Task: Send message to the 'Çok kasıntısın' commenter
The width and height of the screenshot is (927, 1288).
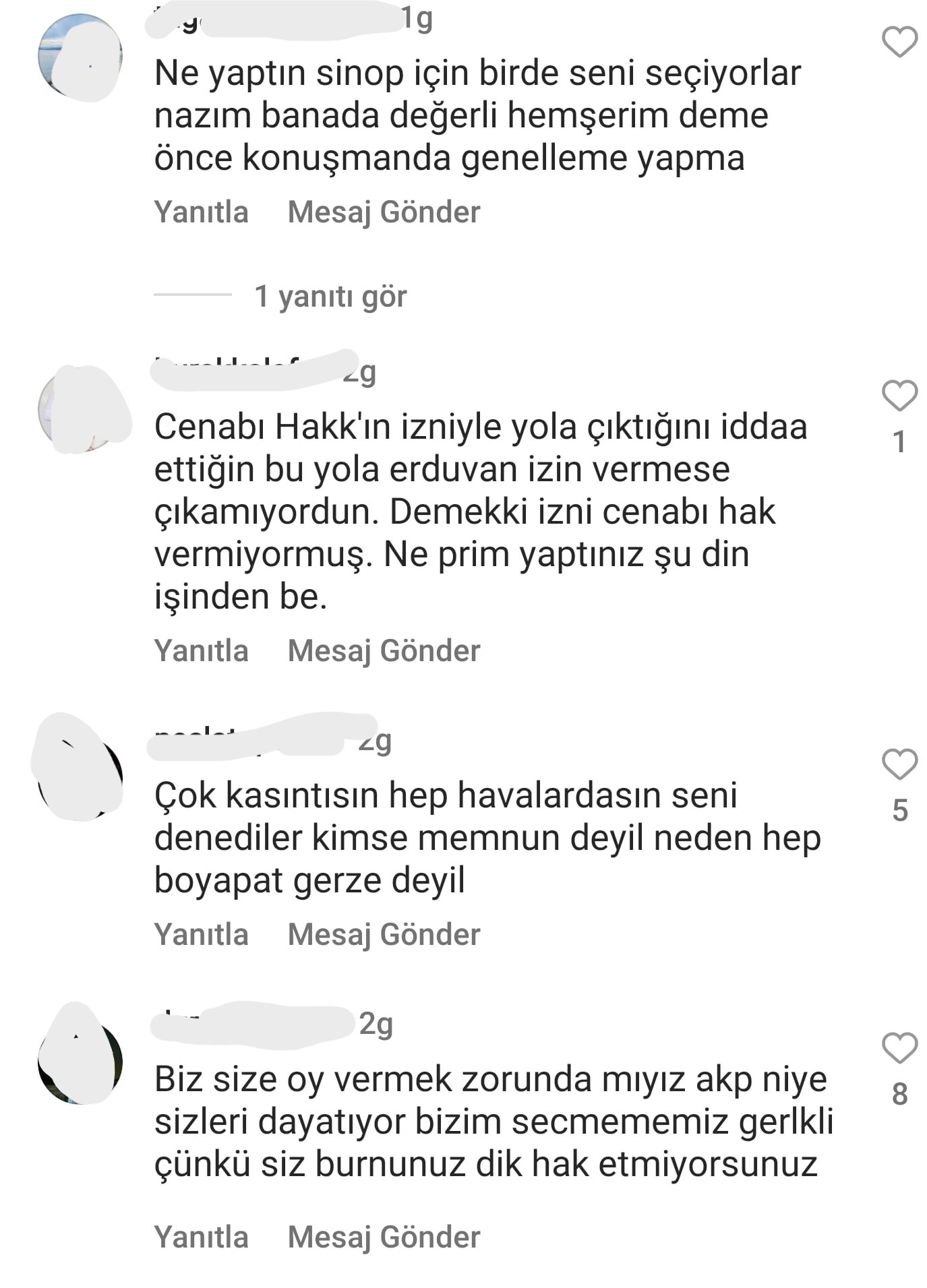Action: coord(384,935)
